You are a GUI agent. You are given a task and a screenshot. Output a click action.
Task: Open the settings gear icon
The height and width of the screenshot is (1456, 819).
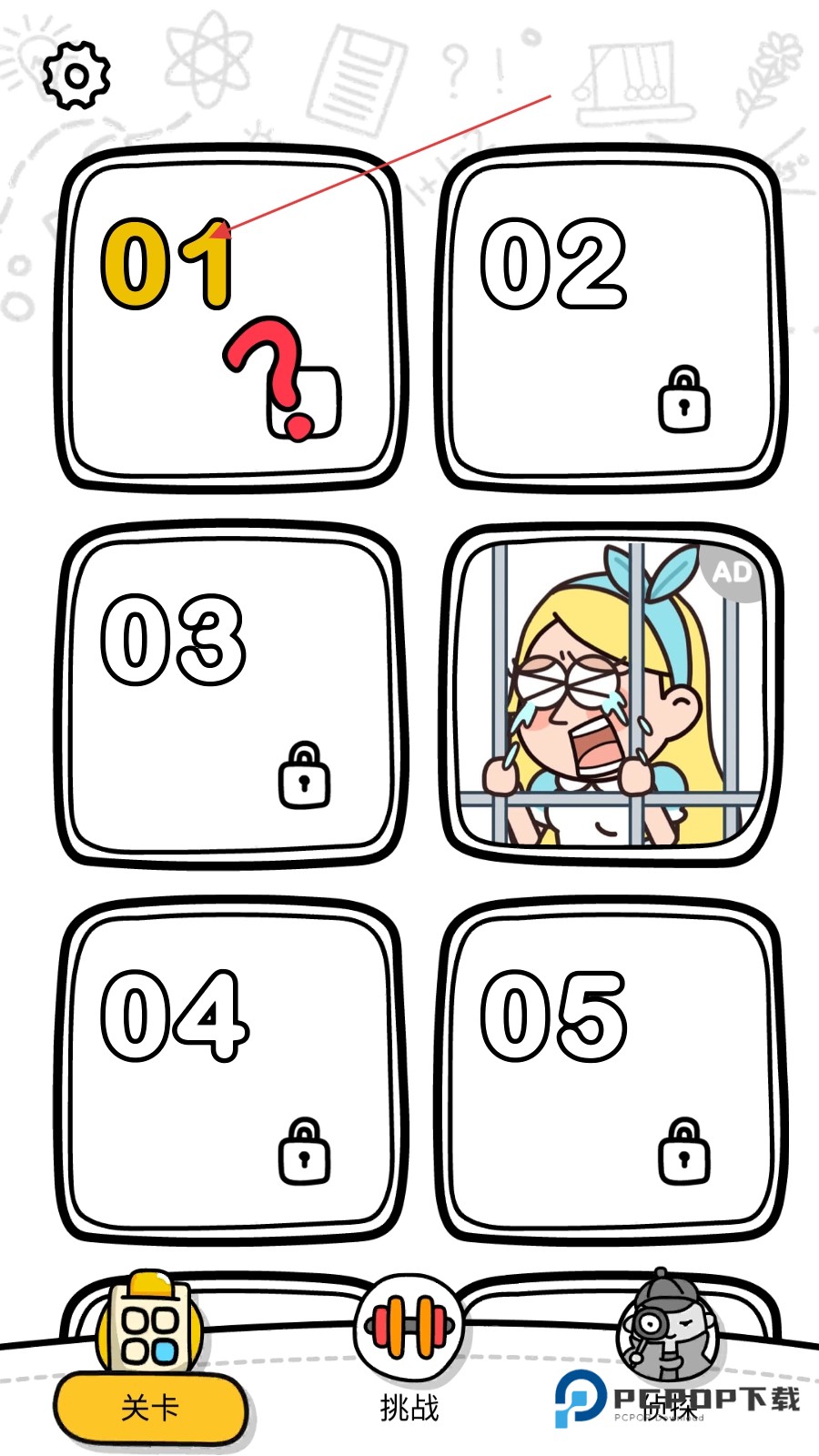click(76, 76)
